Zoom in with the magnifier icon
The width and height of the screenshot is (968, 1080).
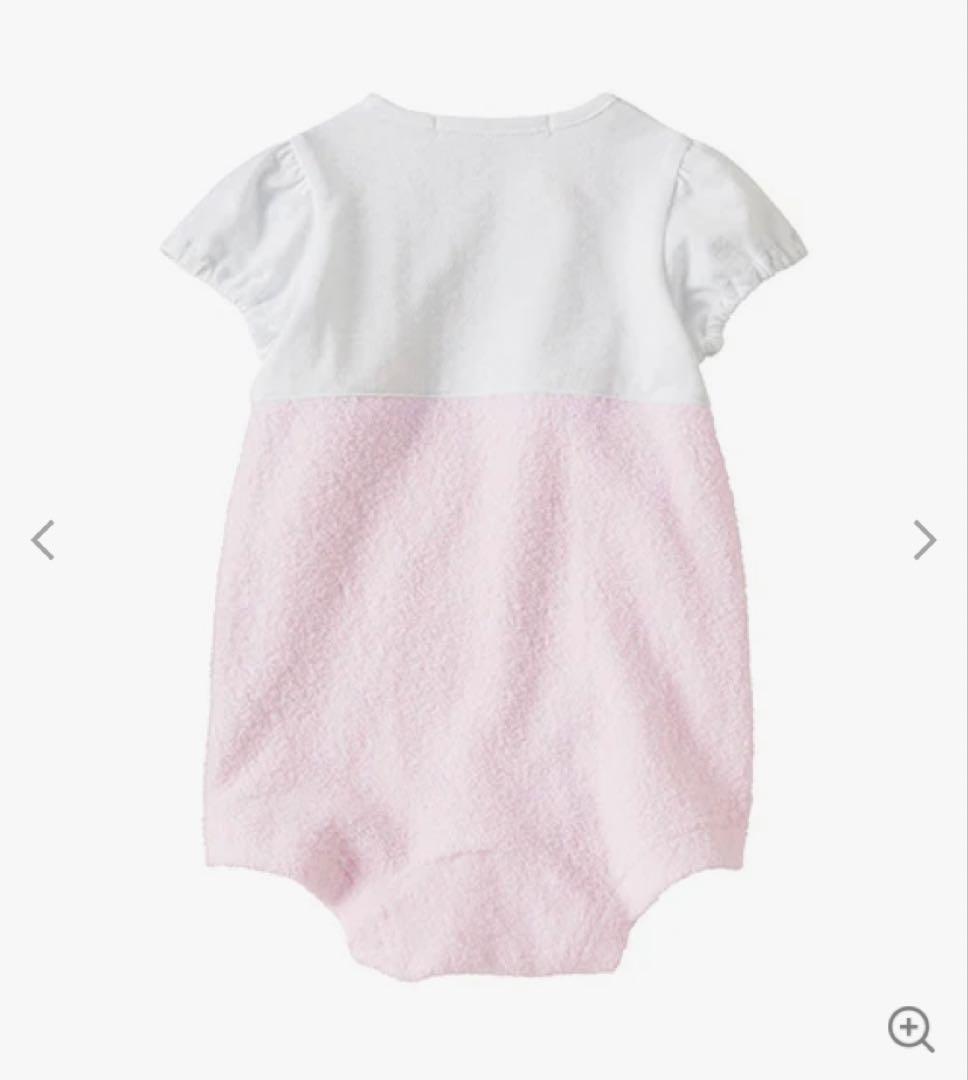pos(910,1028)
